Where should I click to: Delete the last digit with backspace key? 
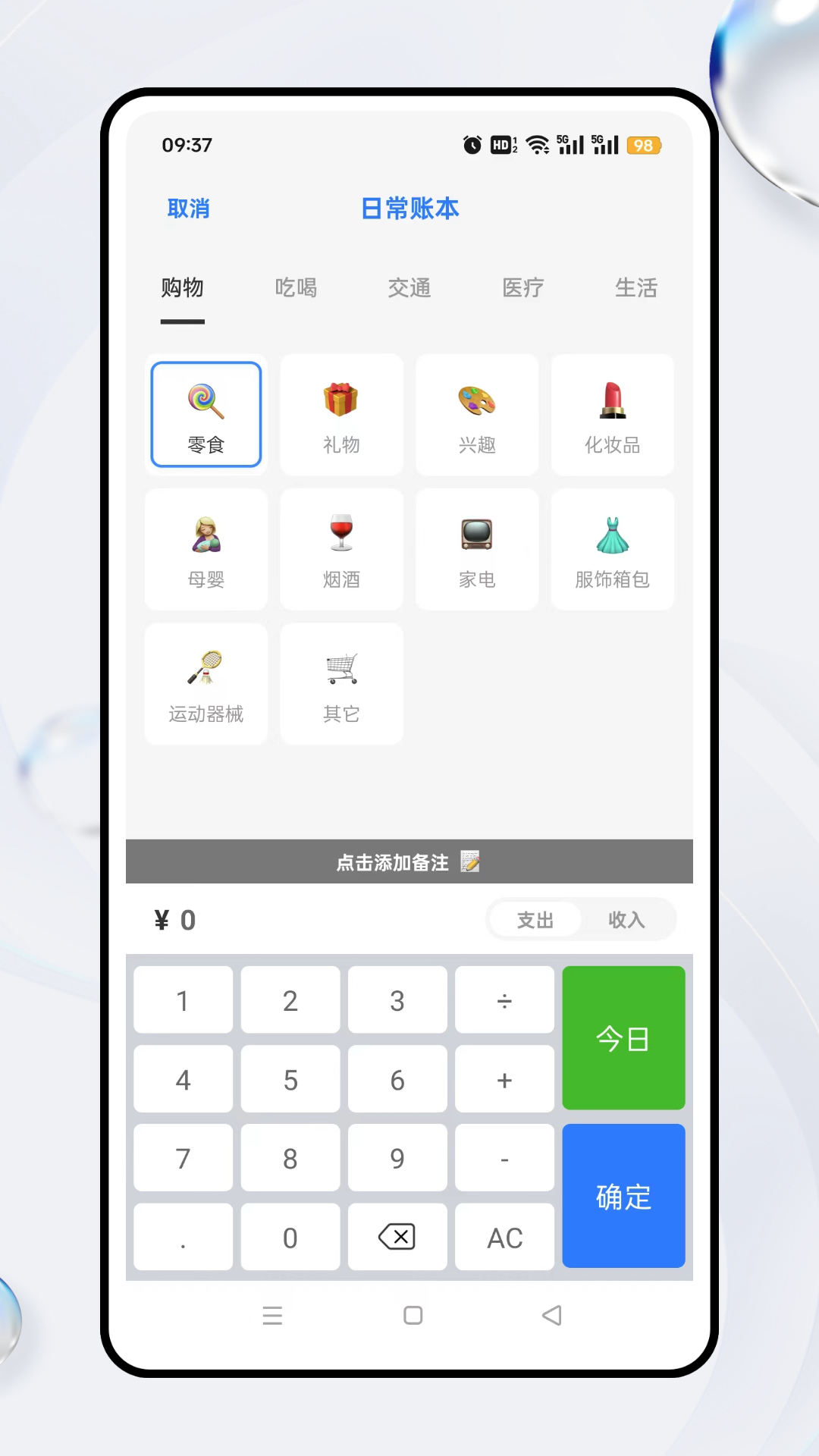[x=397, y=1237]
